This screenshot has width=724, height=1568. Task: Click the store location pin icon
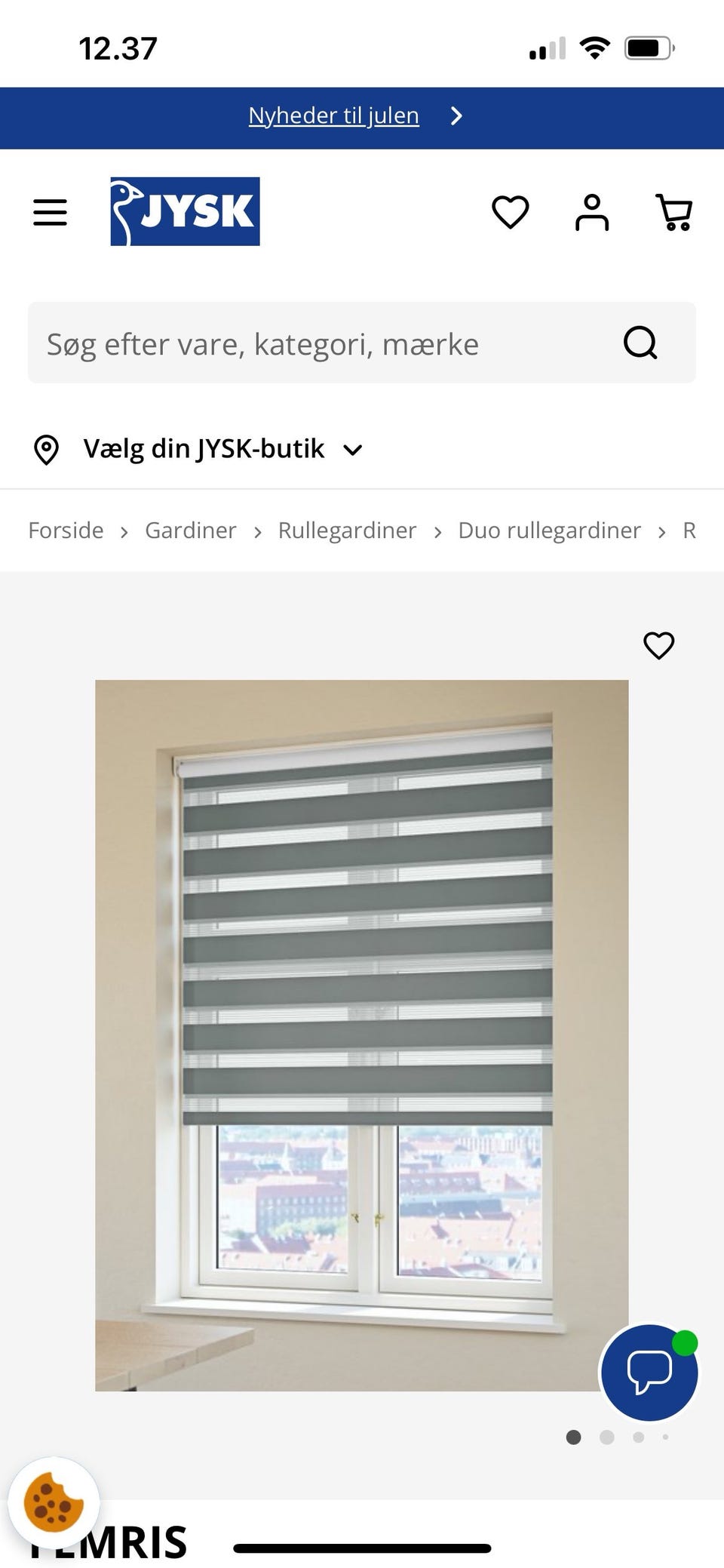pos(47,449)
